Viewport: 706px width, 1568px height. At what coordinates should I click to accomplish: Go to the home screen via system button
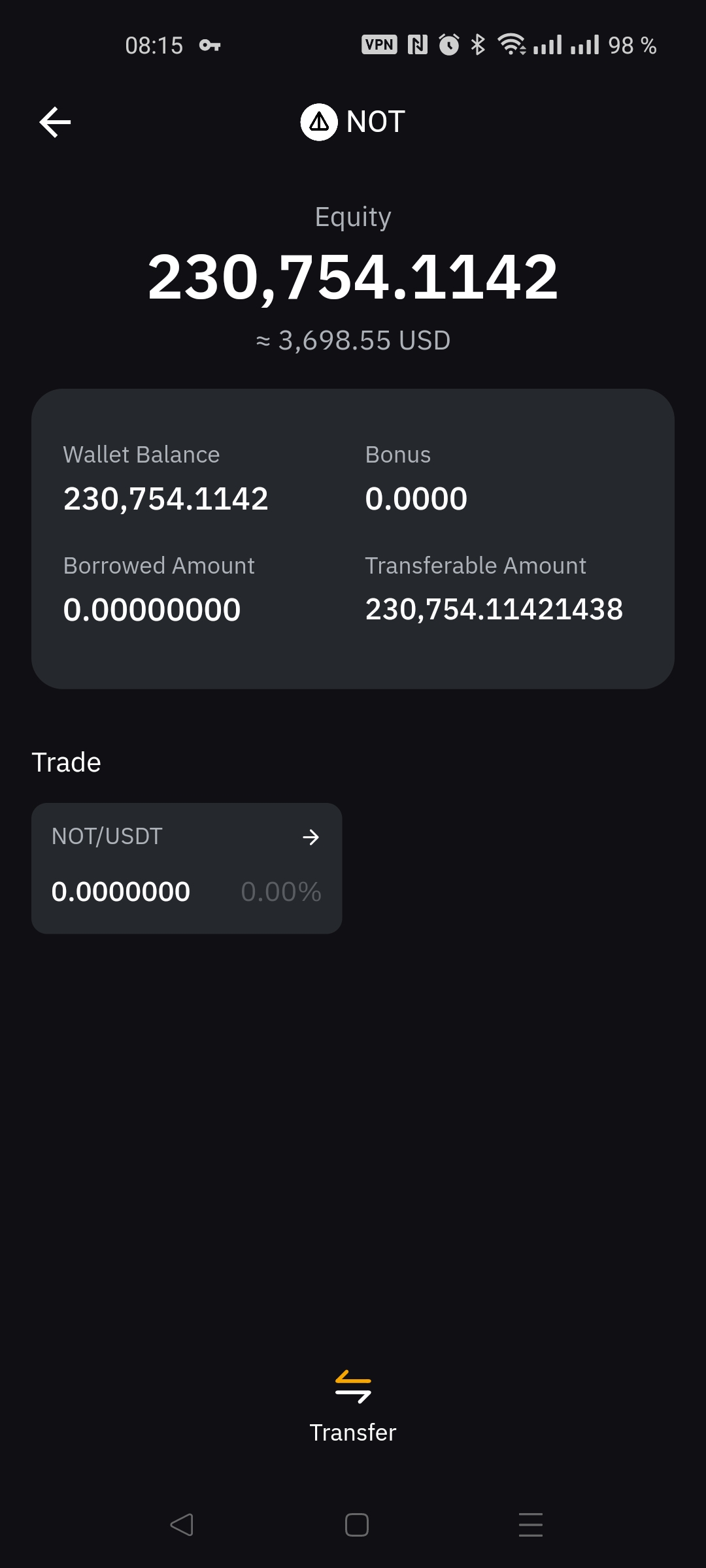[356, 1525]
